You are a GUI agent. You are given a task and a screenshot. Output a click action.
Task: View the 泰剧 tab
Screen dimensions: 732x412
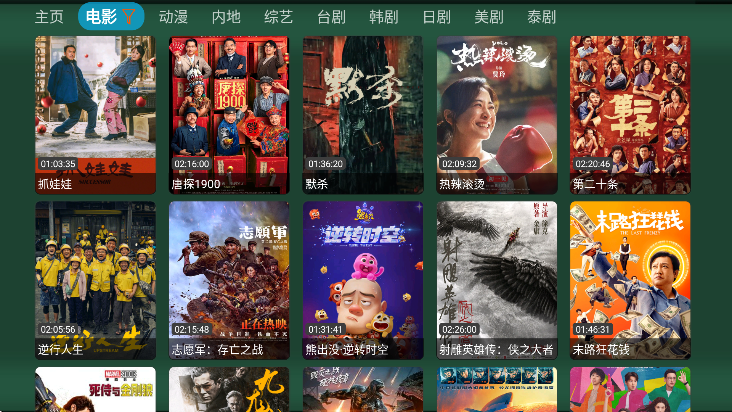541,17
